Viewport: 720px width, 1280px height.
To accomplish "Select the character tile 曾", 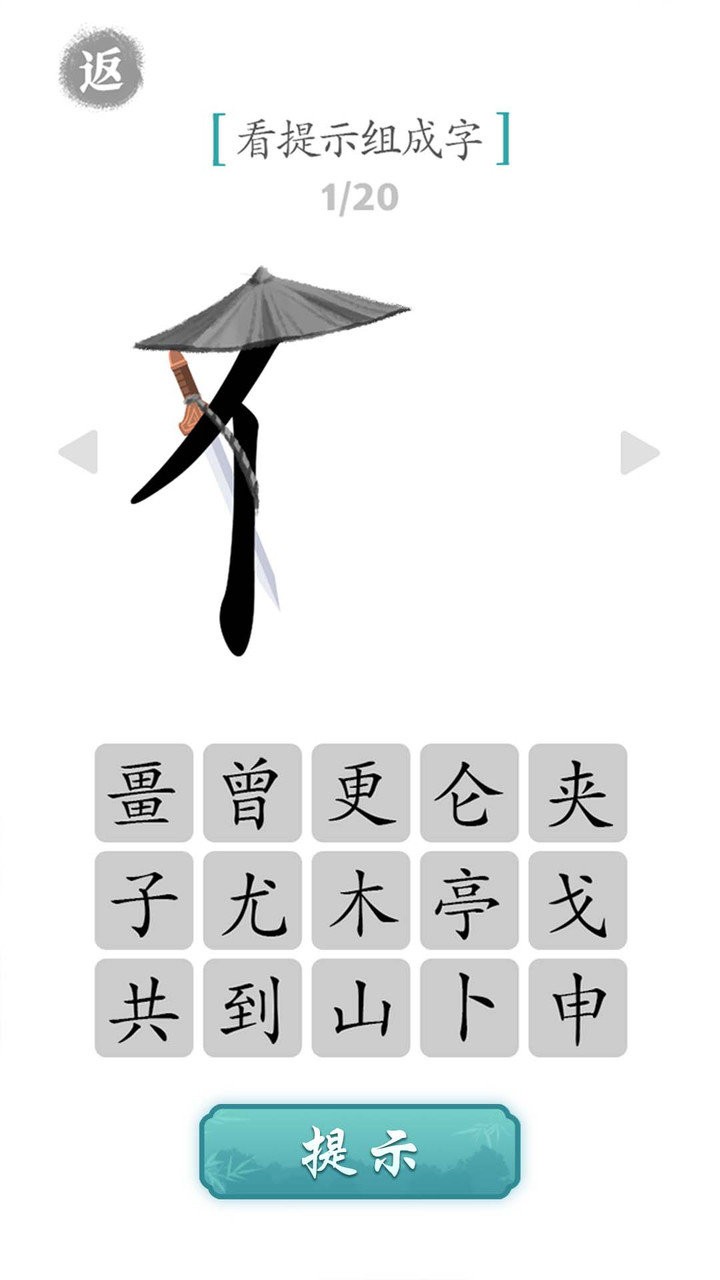I will [252, 792].
